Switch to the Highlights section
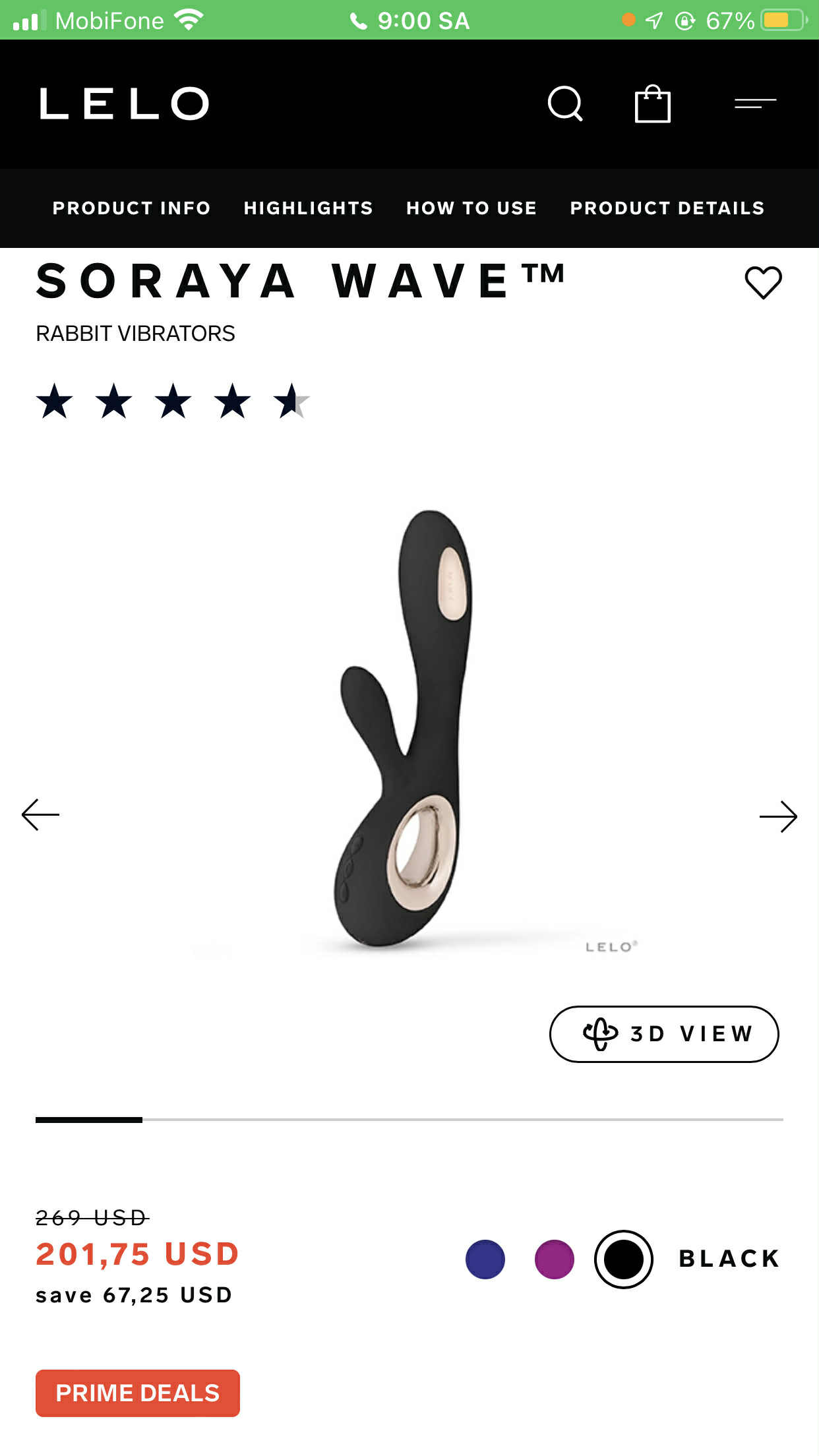 point(308,208)
